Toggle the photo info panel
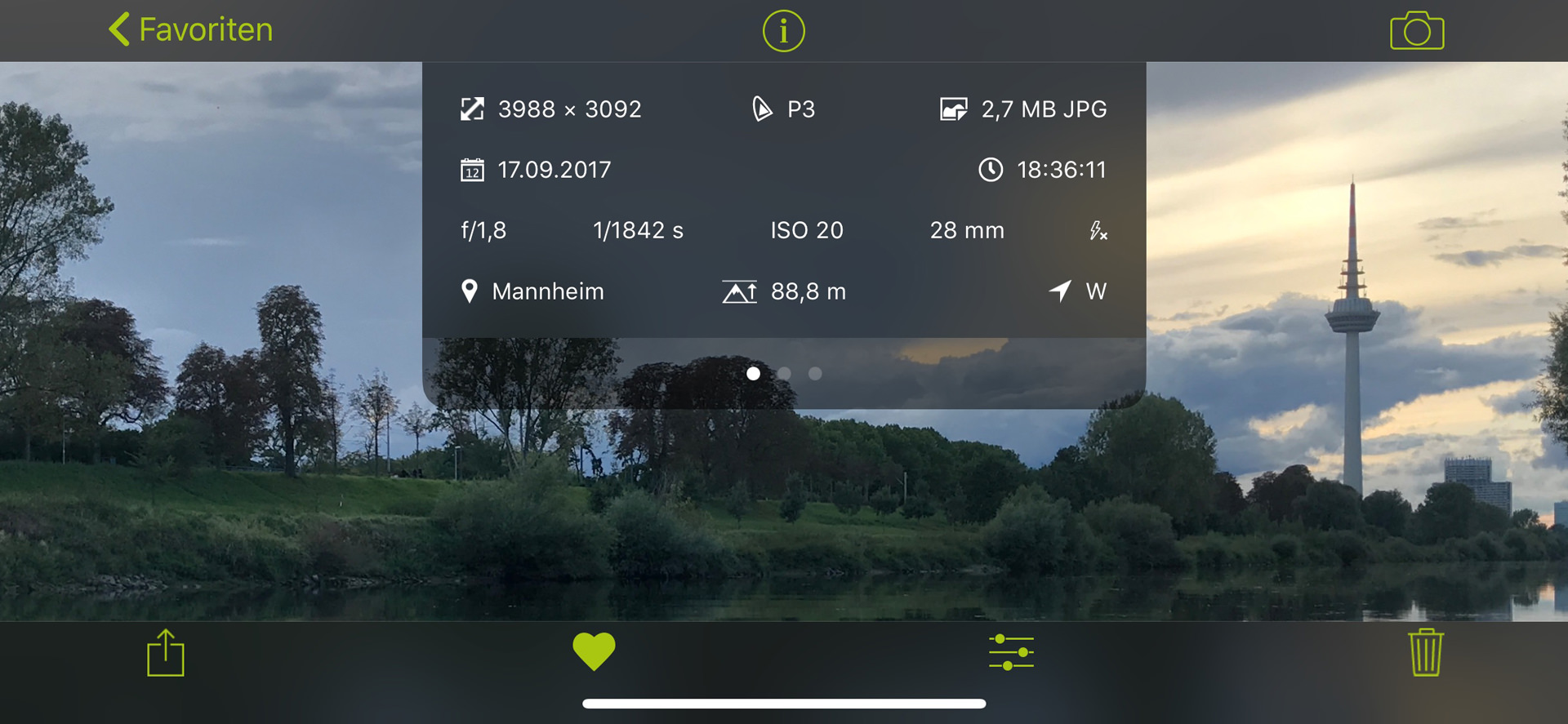 [x=783, y=32]
